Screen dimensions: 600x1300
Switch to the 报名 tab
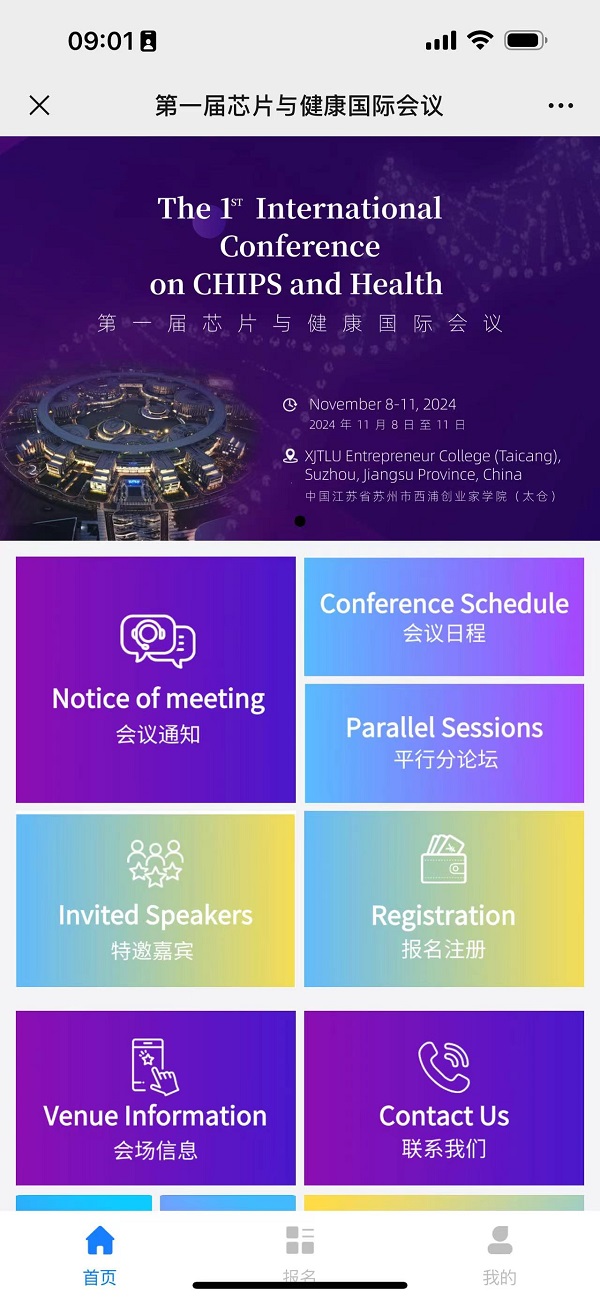tap(300, 1254)
